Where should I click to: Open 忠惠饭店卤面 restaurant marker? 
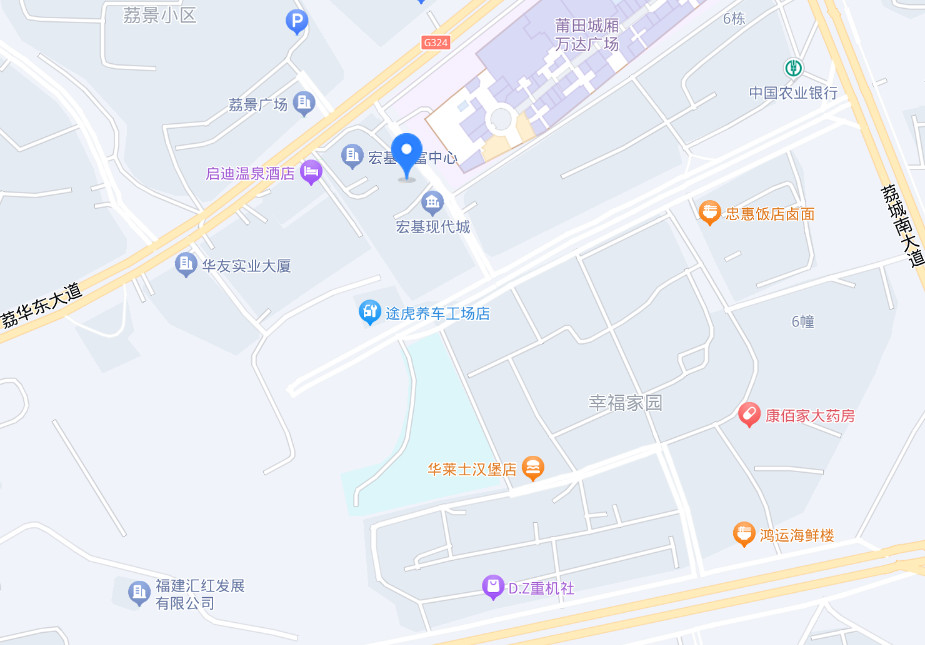[710, 212]
